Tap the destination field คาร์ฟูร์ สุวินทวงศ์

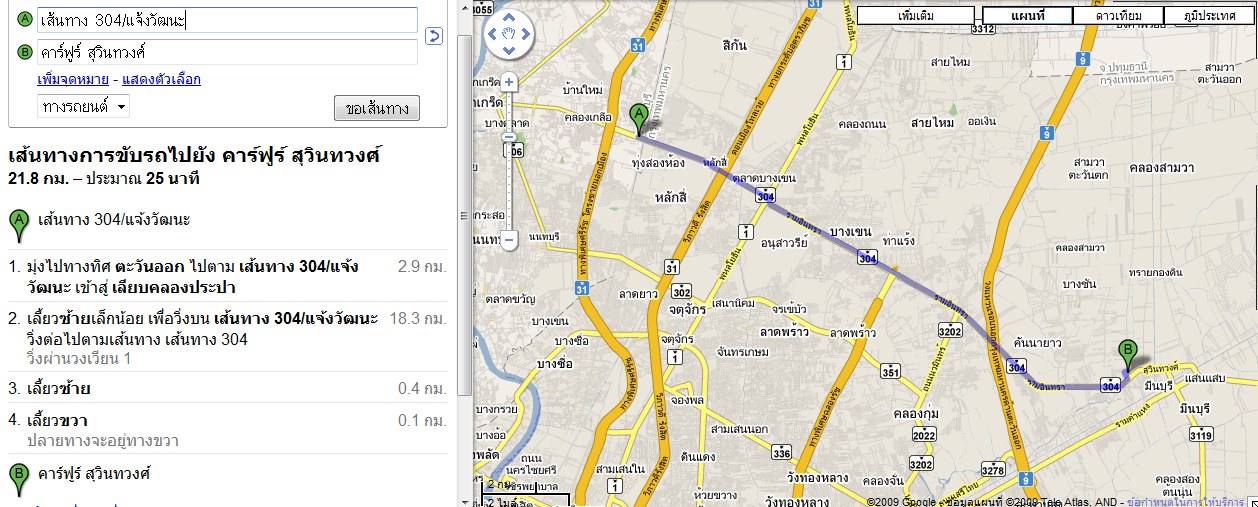pos(227,52)
